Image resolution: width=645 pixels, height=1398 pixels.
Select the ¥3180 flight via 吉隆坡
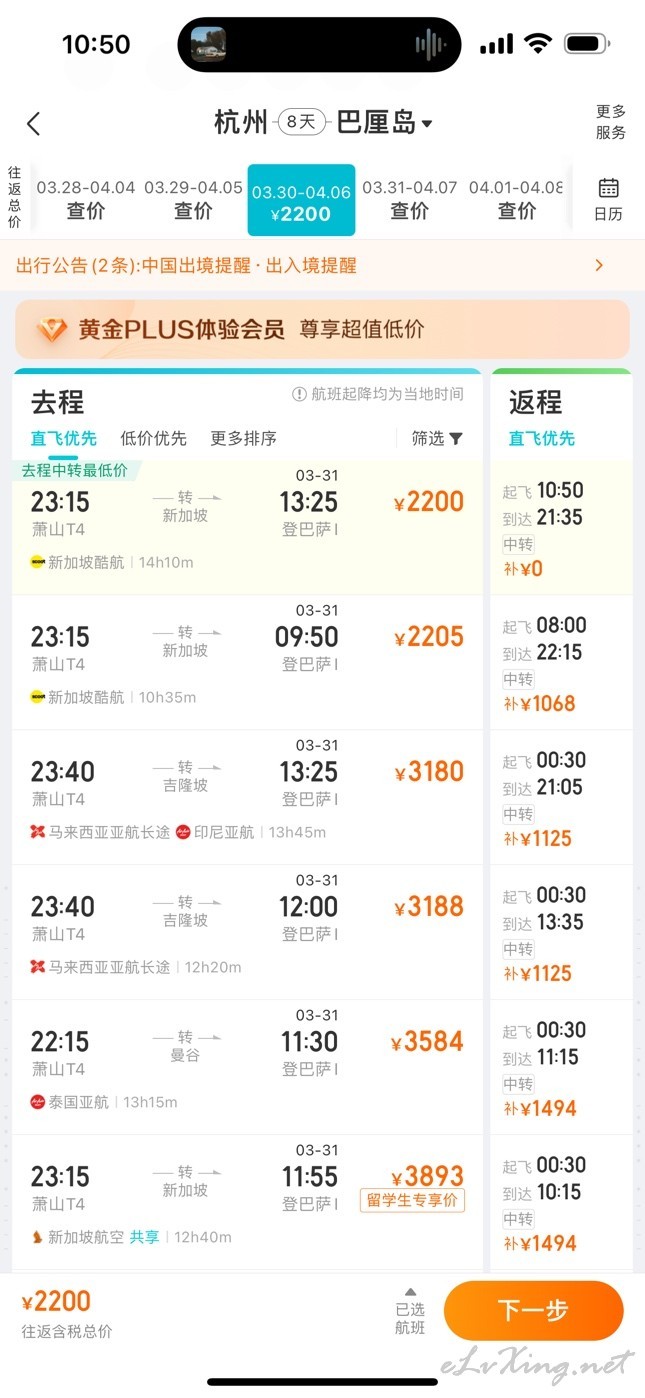click(247, 797)
